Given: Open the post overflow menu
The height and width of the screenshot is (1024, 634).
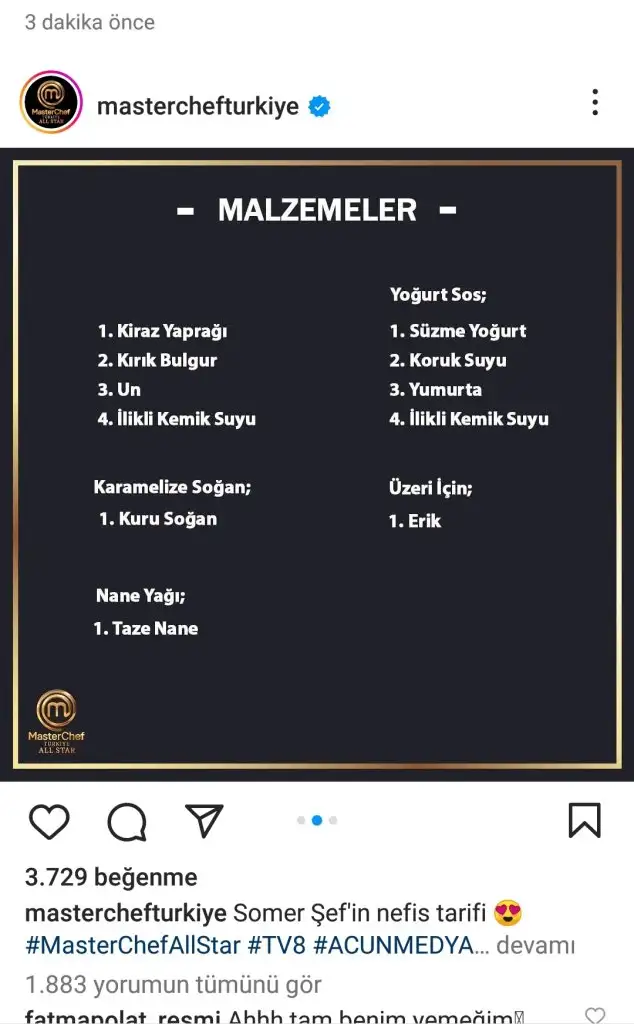Looking at the screenshot, I should 595,103.
